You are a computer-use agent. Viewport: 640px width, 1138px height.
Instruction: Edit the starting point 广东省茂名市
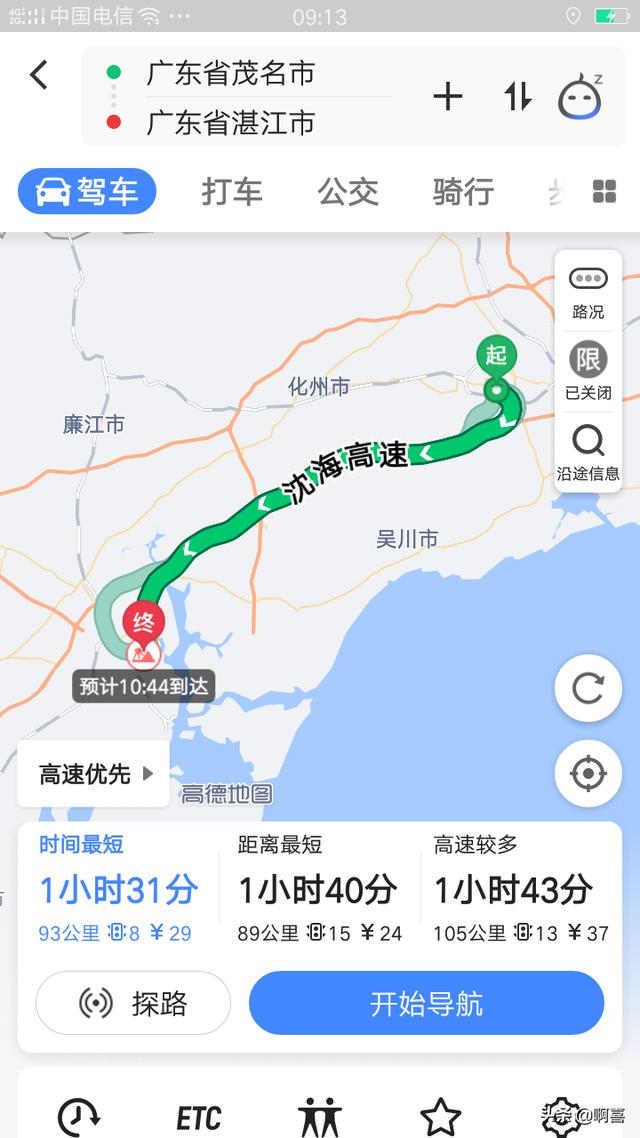pos(230,74)
